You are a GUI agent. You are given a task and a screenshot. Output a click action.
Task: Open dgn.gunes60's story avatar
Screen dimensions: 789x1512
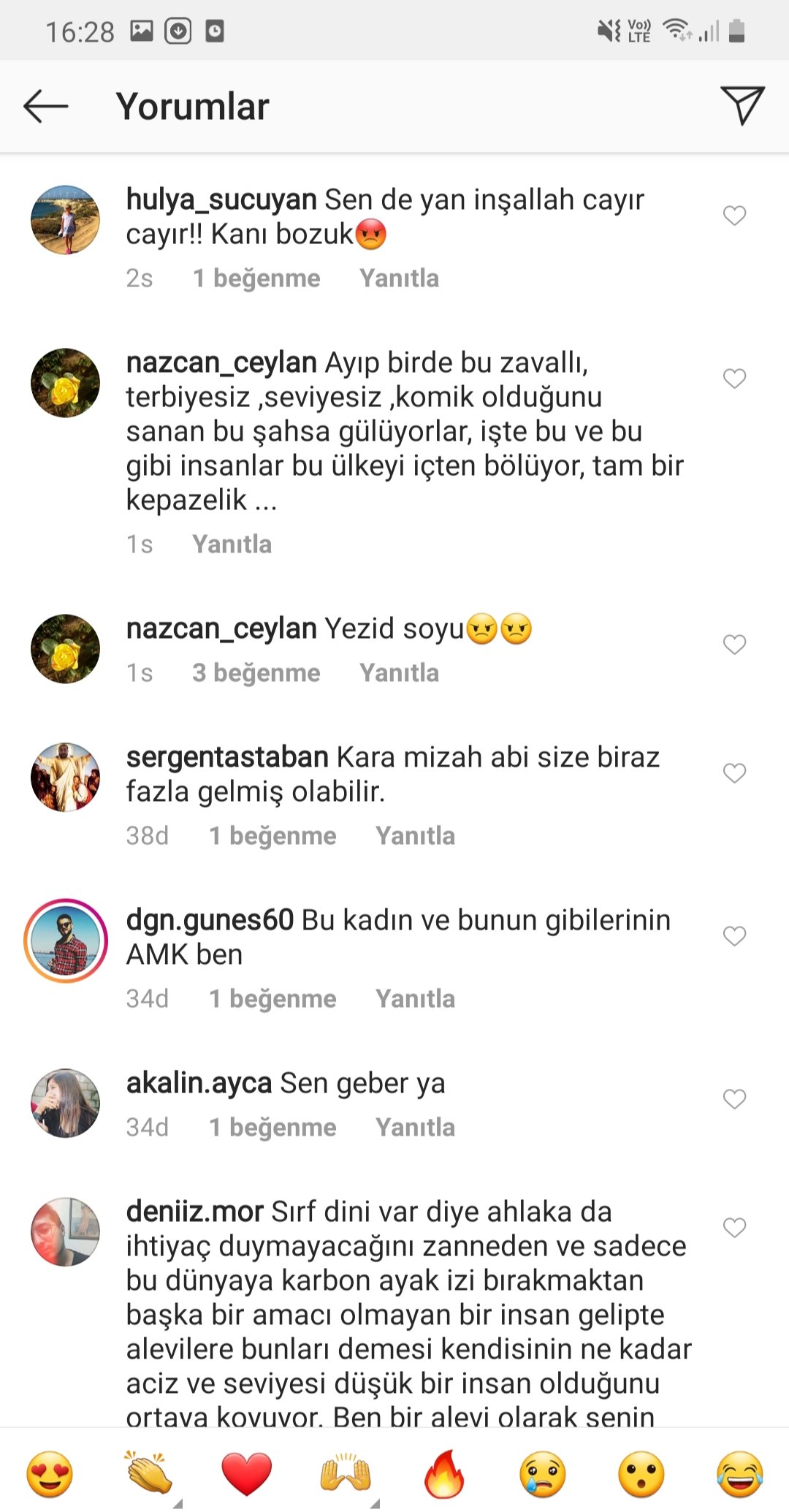[66, 941]
